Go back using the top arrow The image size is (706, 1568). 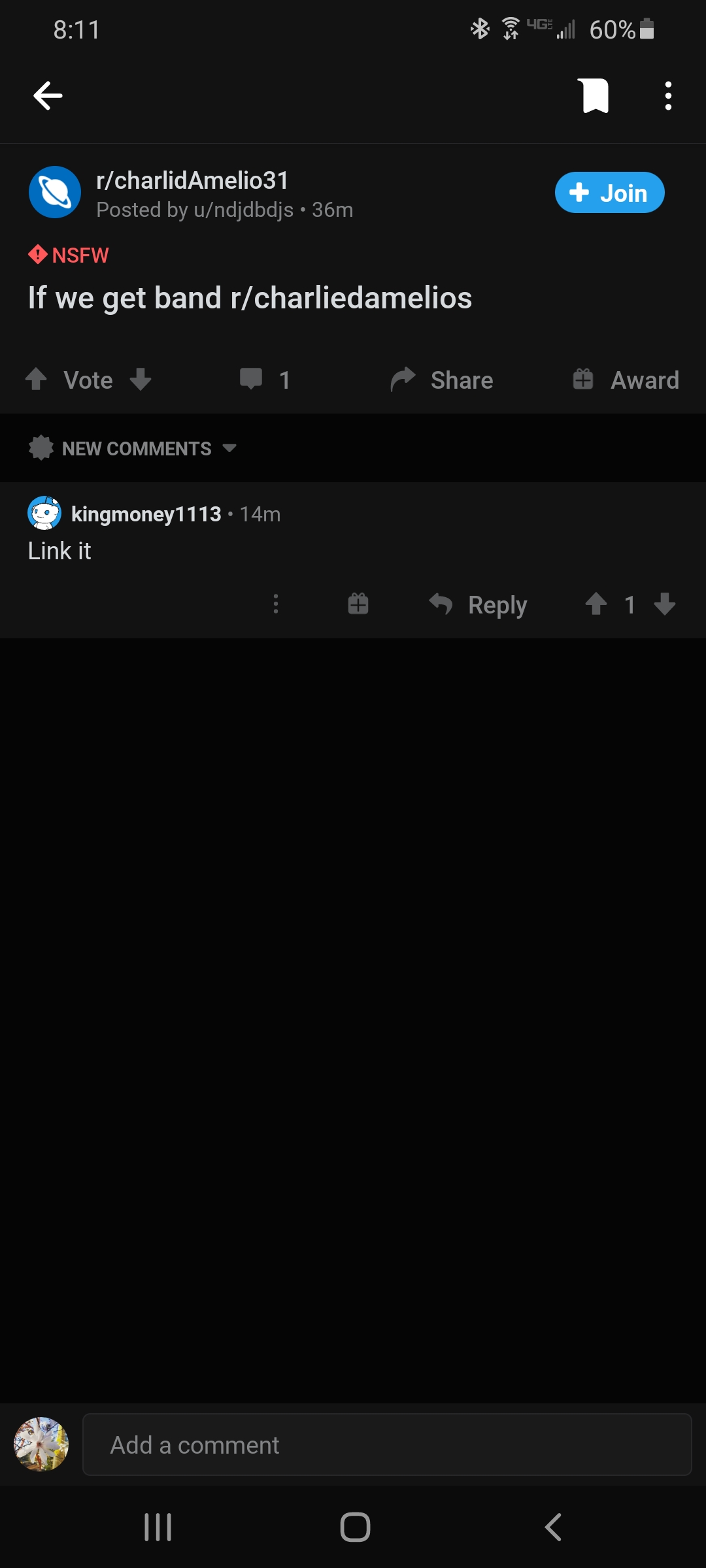(x=48, y=96)
